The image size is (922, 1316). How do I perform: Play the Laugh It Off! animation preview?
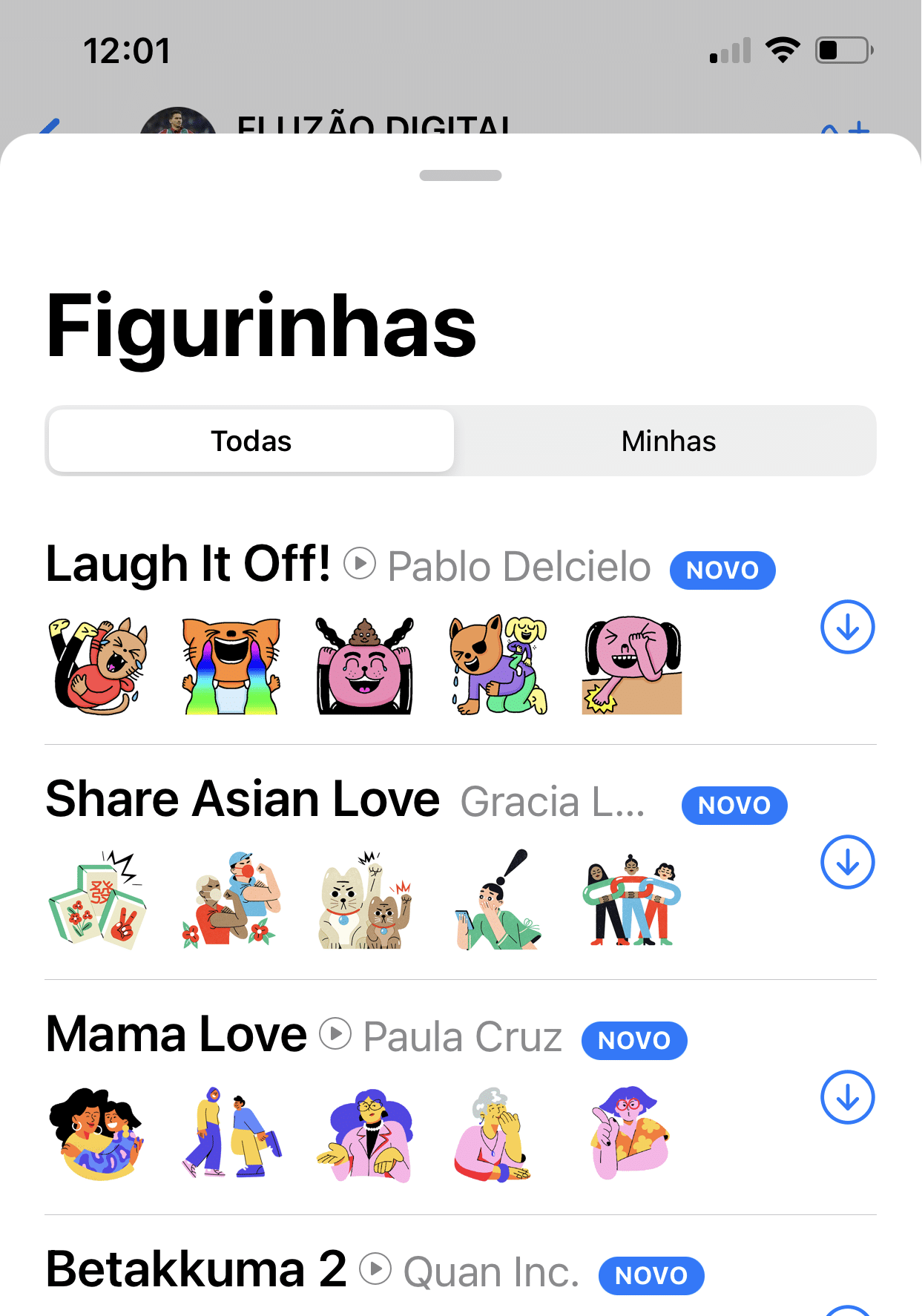361,566
